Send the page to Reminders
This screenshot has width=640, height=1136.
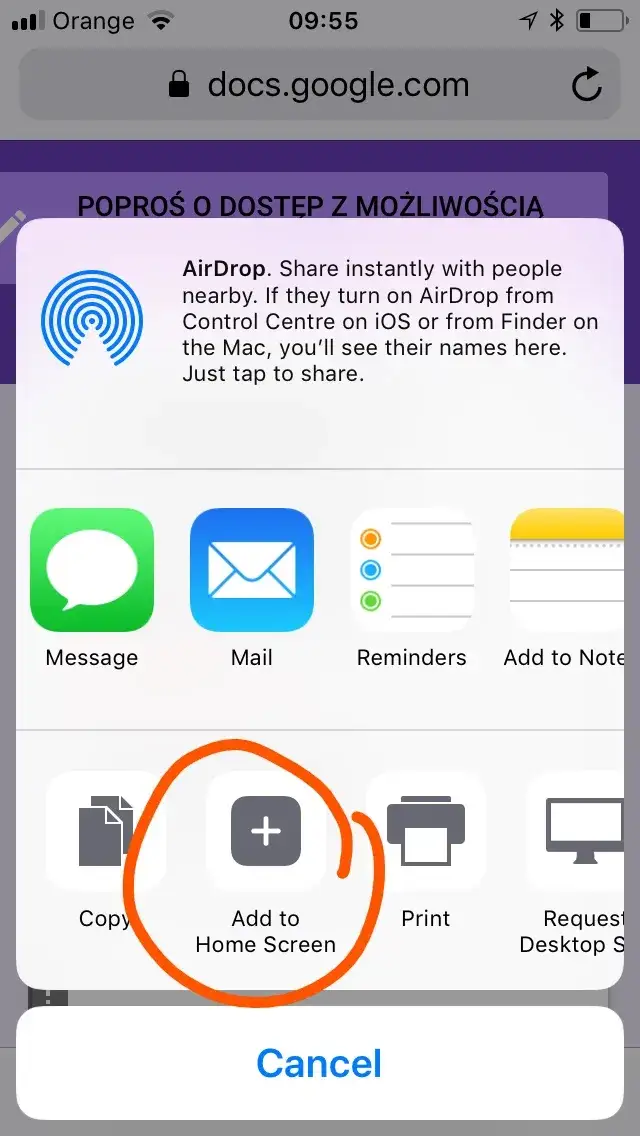(412, 571)
